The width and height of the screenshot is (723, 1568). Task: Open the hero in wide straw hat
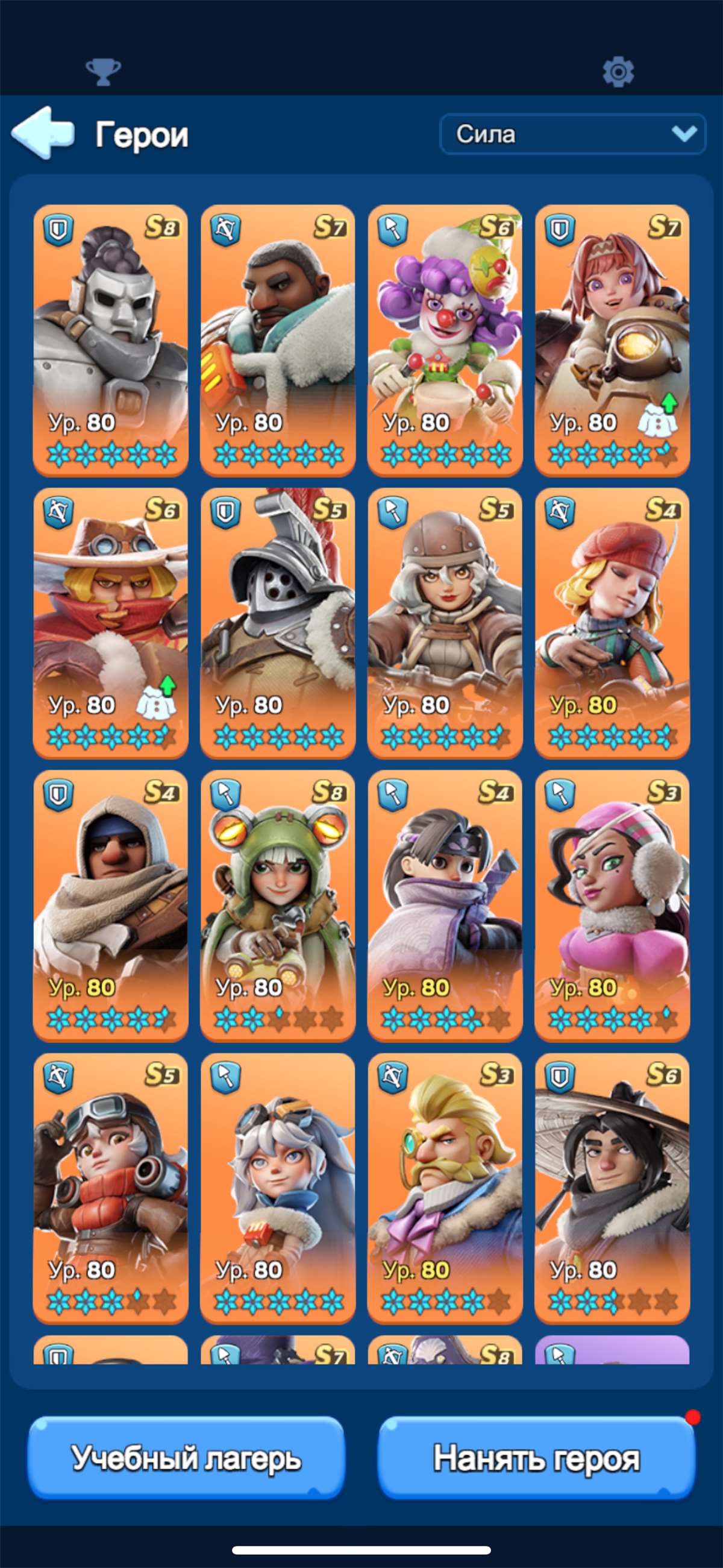coord(612,1188)
